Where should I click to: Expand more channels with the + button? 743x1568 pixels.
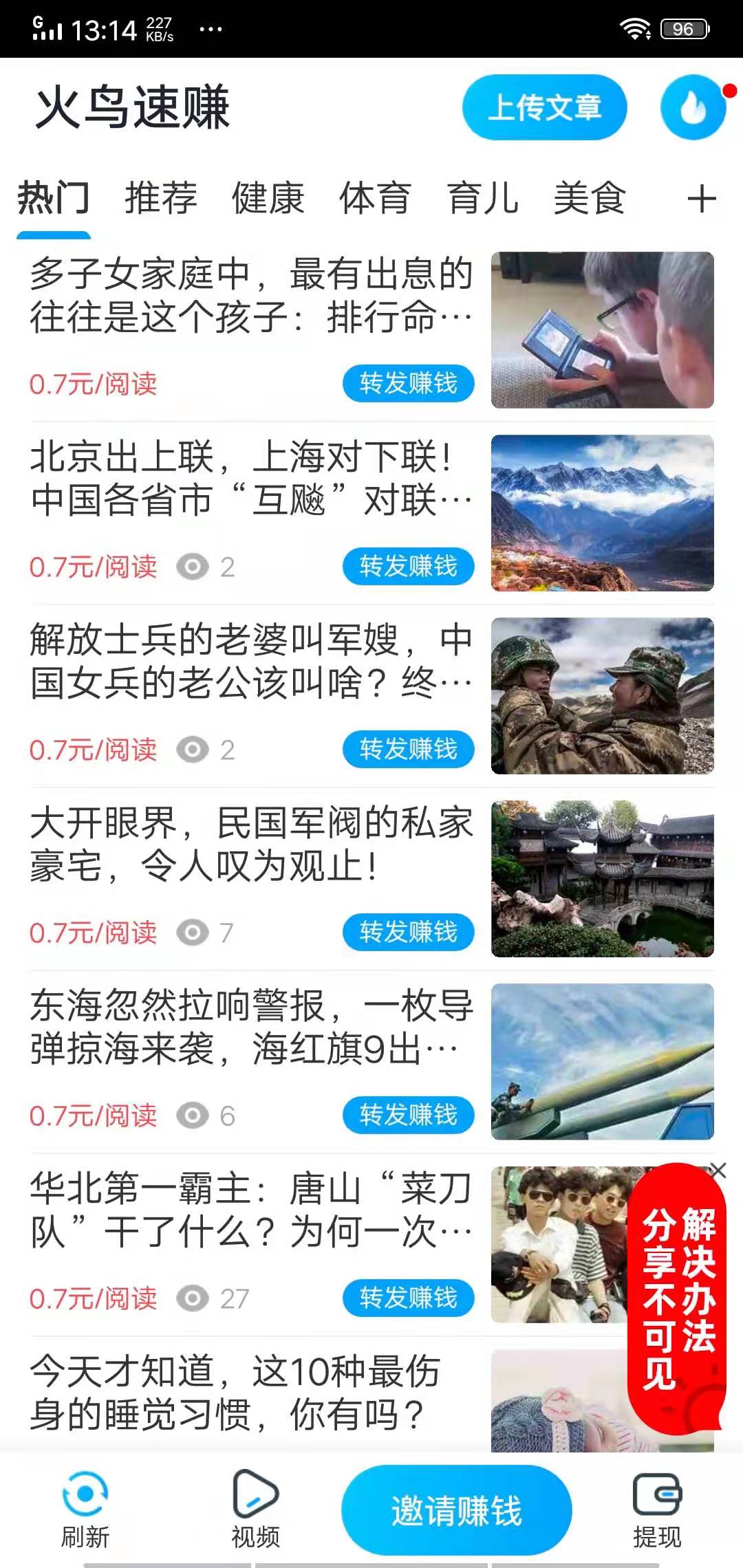click(702, 199)
